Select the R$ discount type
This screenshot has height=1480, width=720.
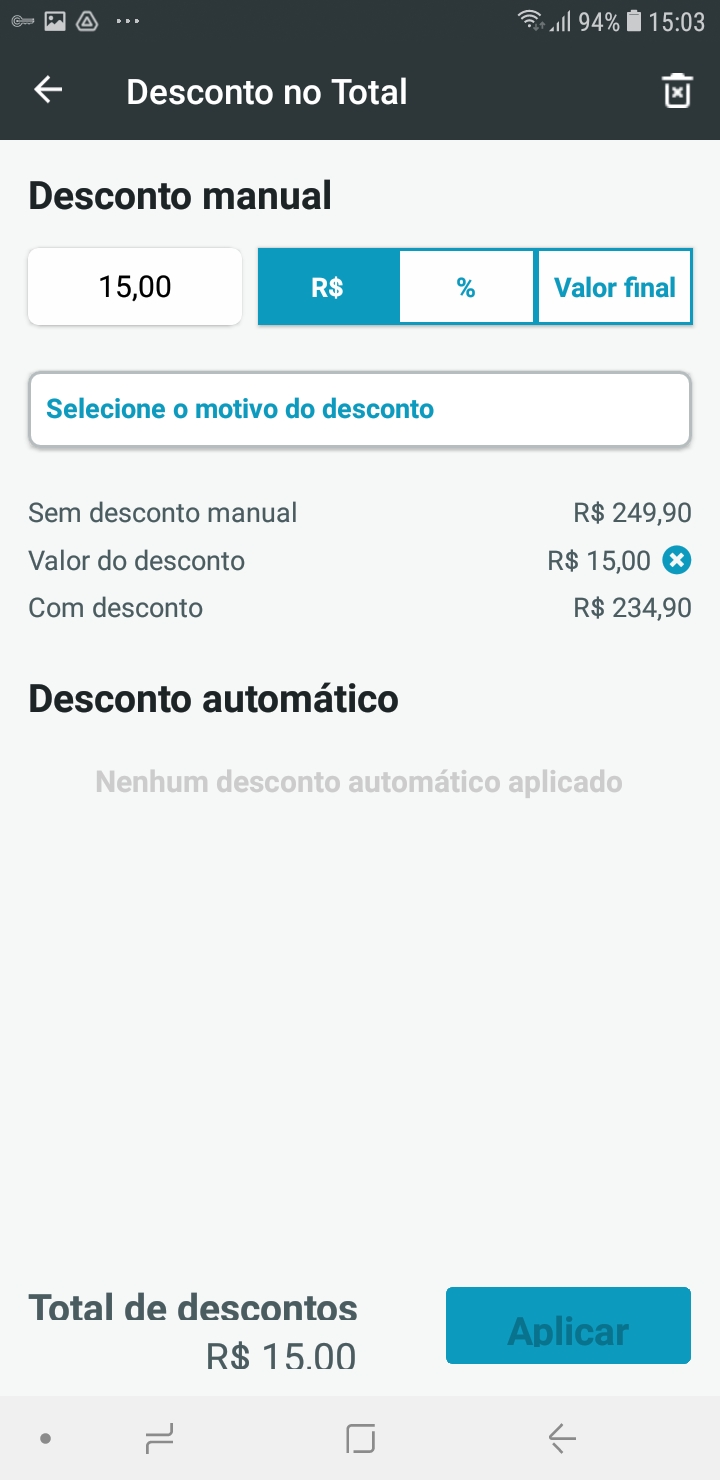point(328,288)
